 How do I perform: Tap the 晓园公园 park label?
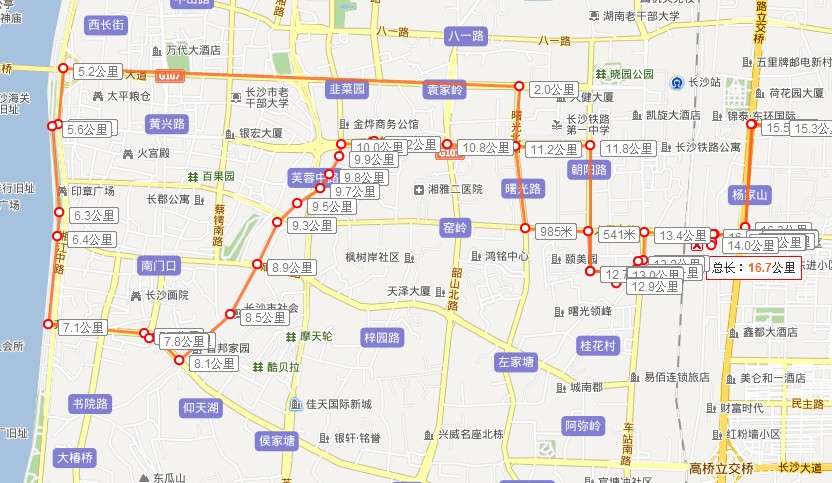[x=630, y=74]
